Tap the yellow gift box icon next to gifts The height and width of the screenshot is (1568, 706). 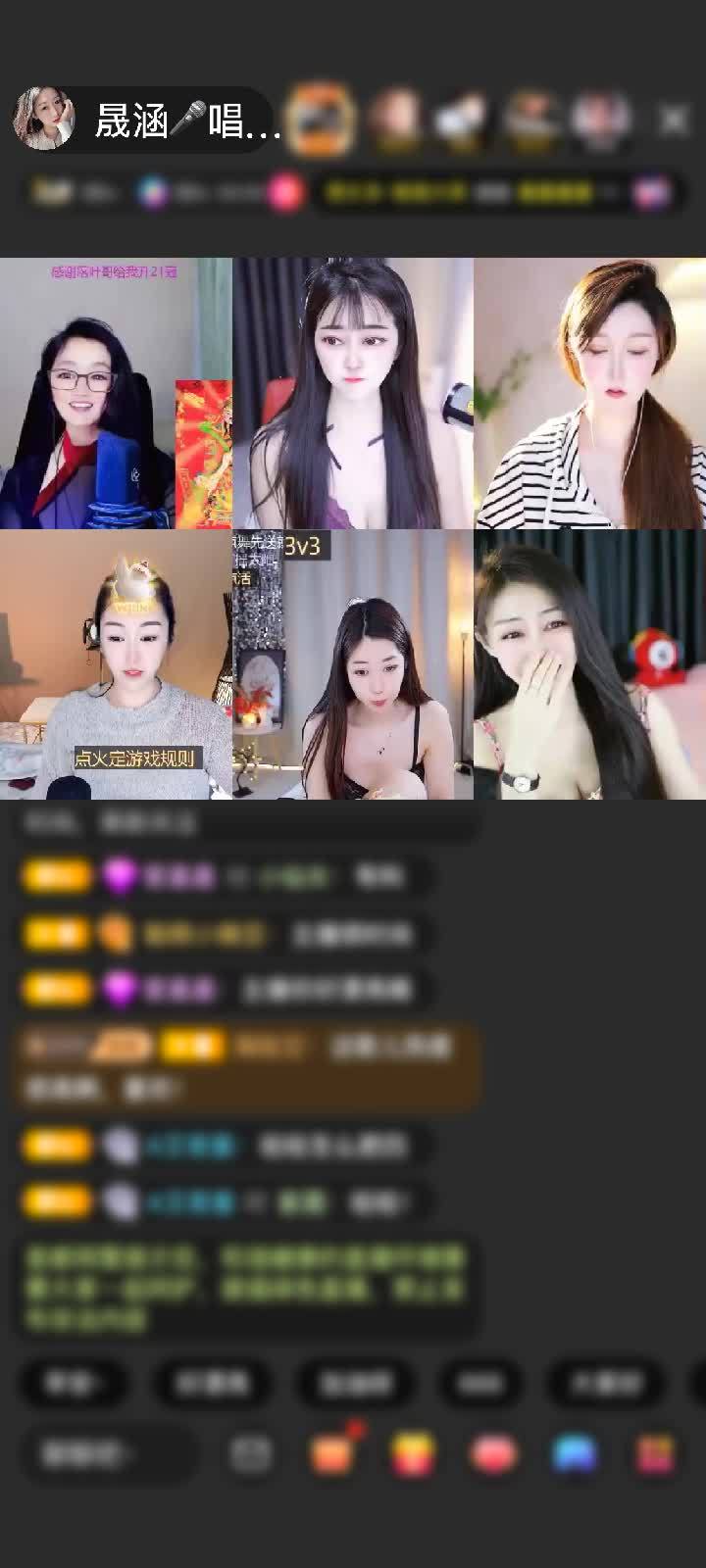click(x=412, y=1455)
